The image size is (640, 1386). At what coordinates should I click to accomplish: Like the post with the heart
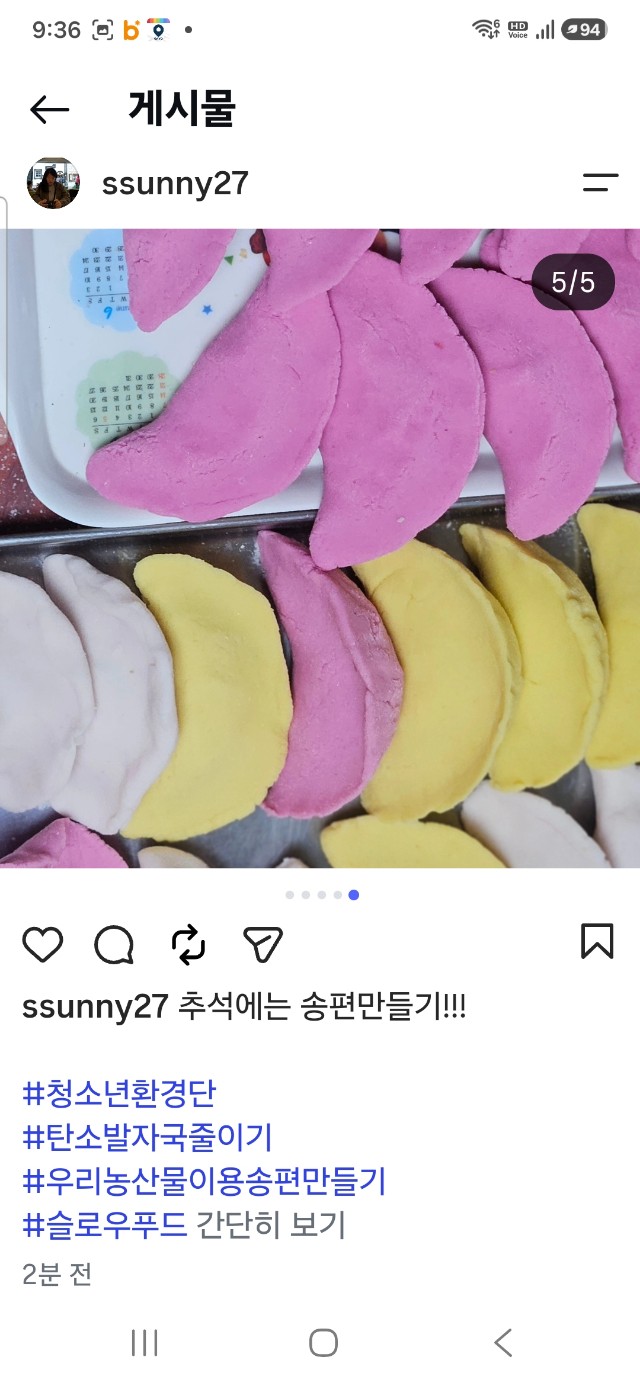point(43,944)
